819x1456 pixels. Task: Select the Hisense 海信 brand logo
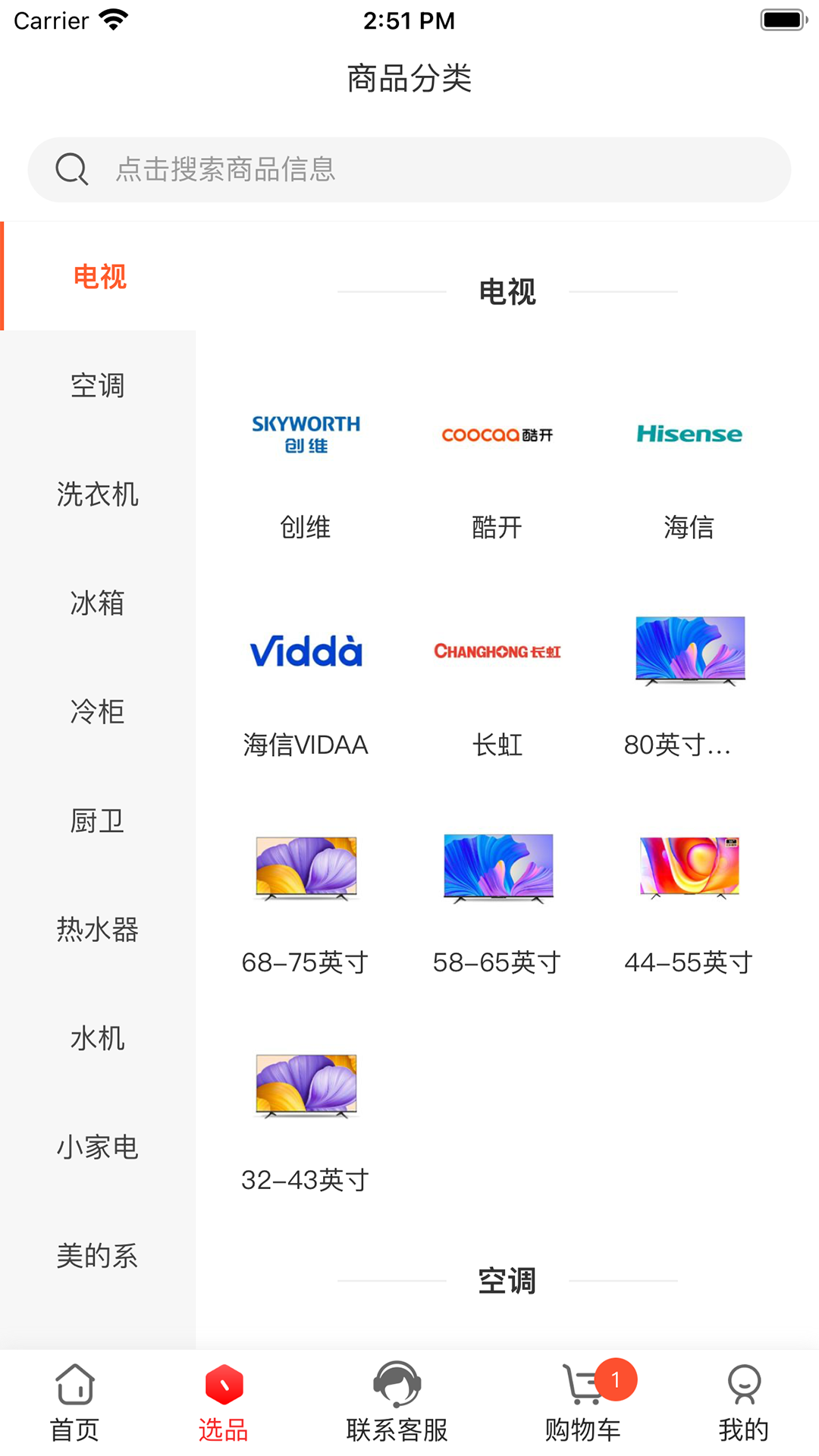[689, 434]
